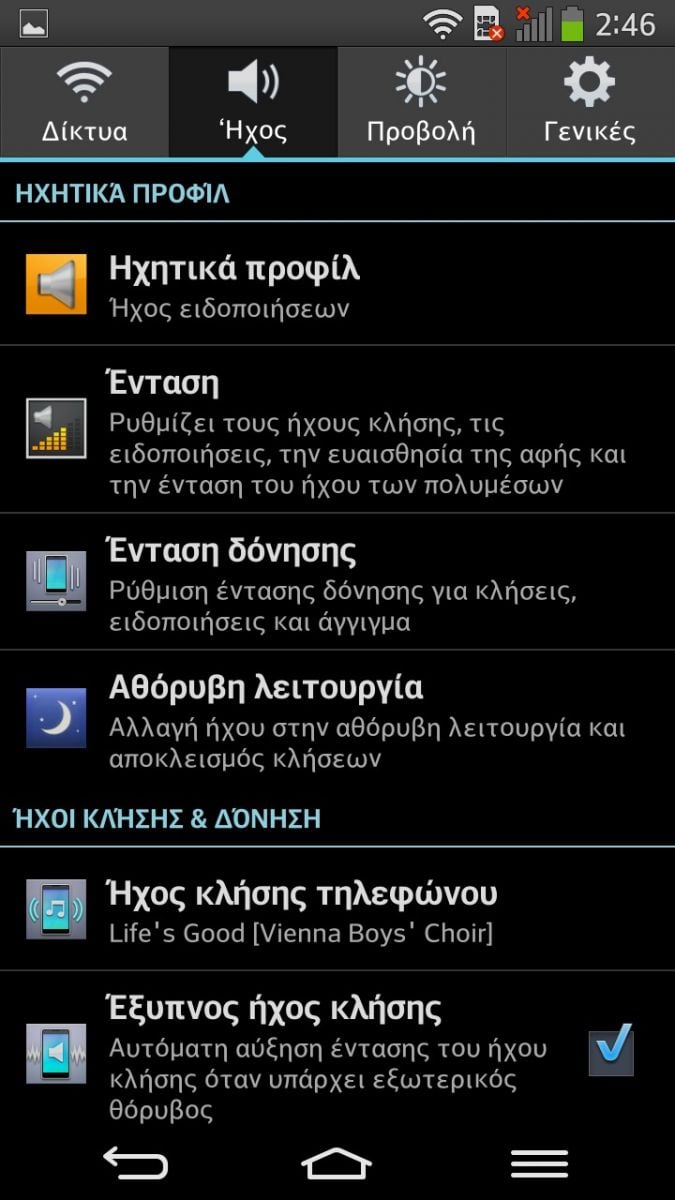The image size is (675, 1200).
Task: Open the Ένταση volume settings
Action: (337, 430)
